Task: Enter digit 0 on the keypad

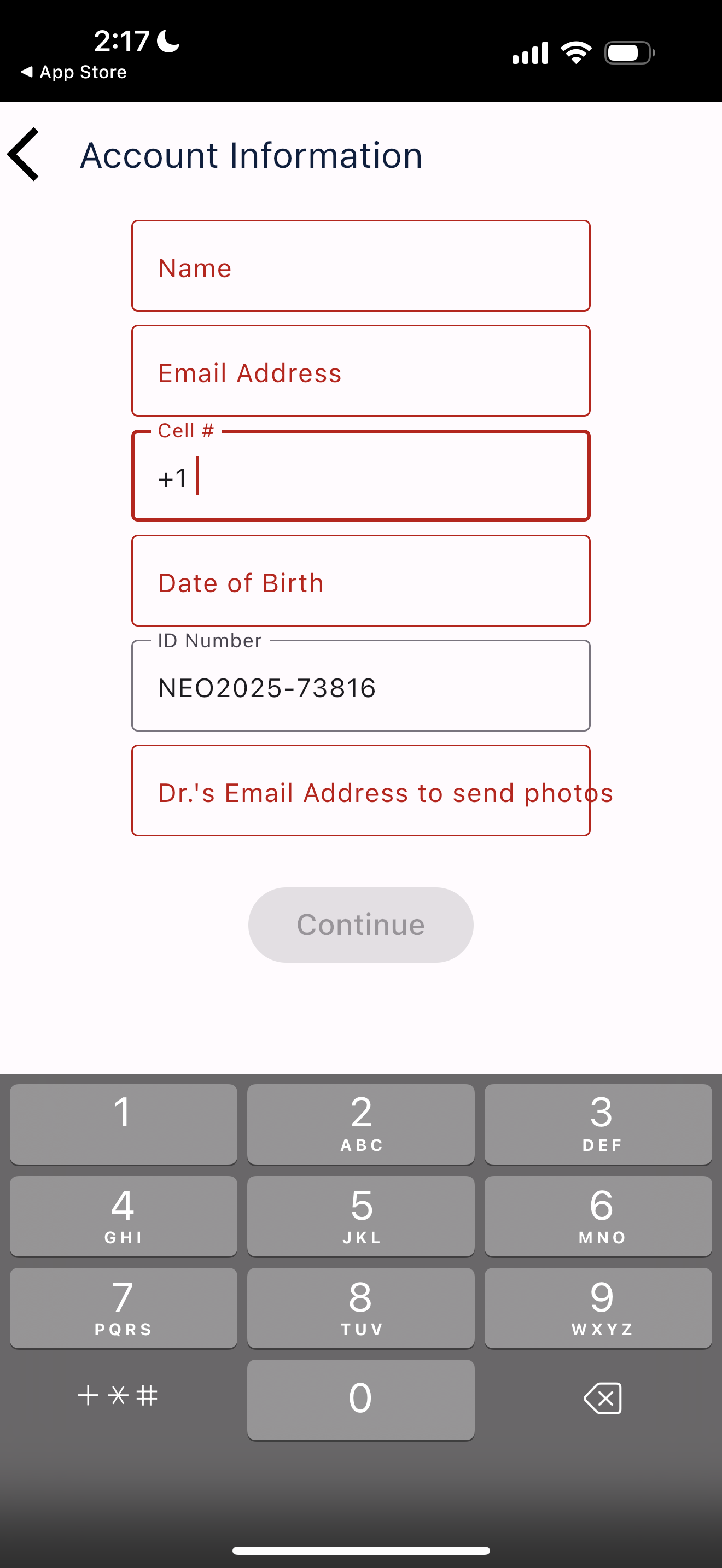Action: point(360,1400)
